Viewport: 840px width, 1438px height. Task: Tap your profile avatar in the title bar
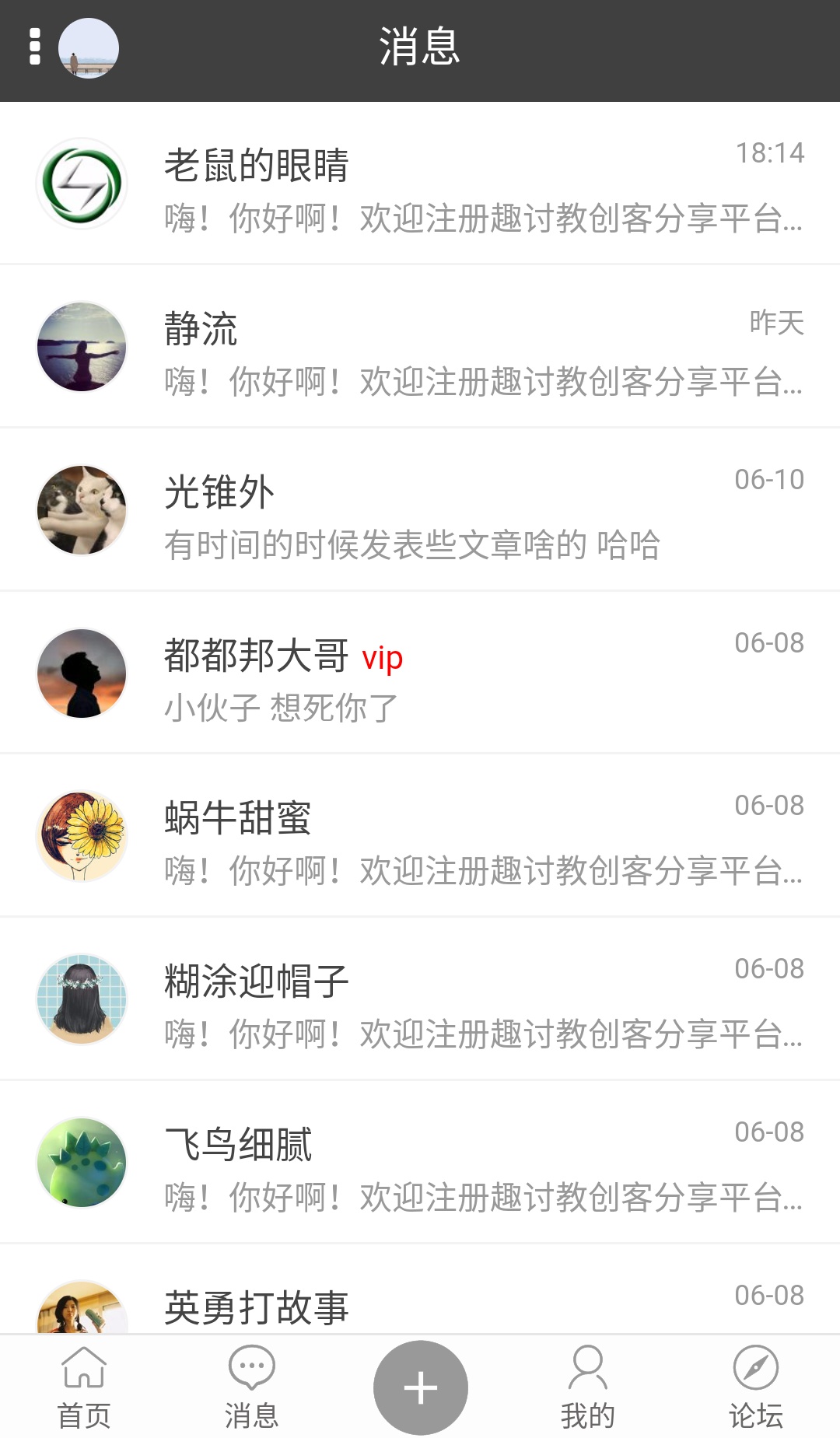click(x=87, y=48)
